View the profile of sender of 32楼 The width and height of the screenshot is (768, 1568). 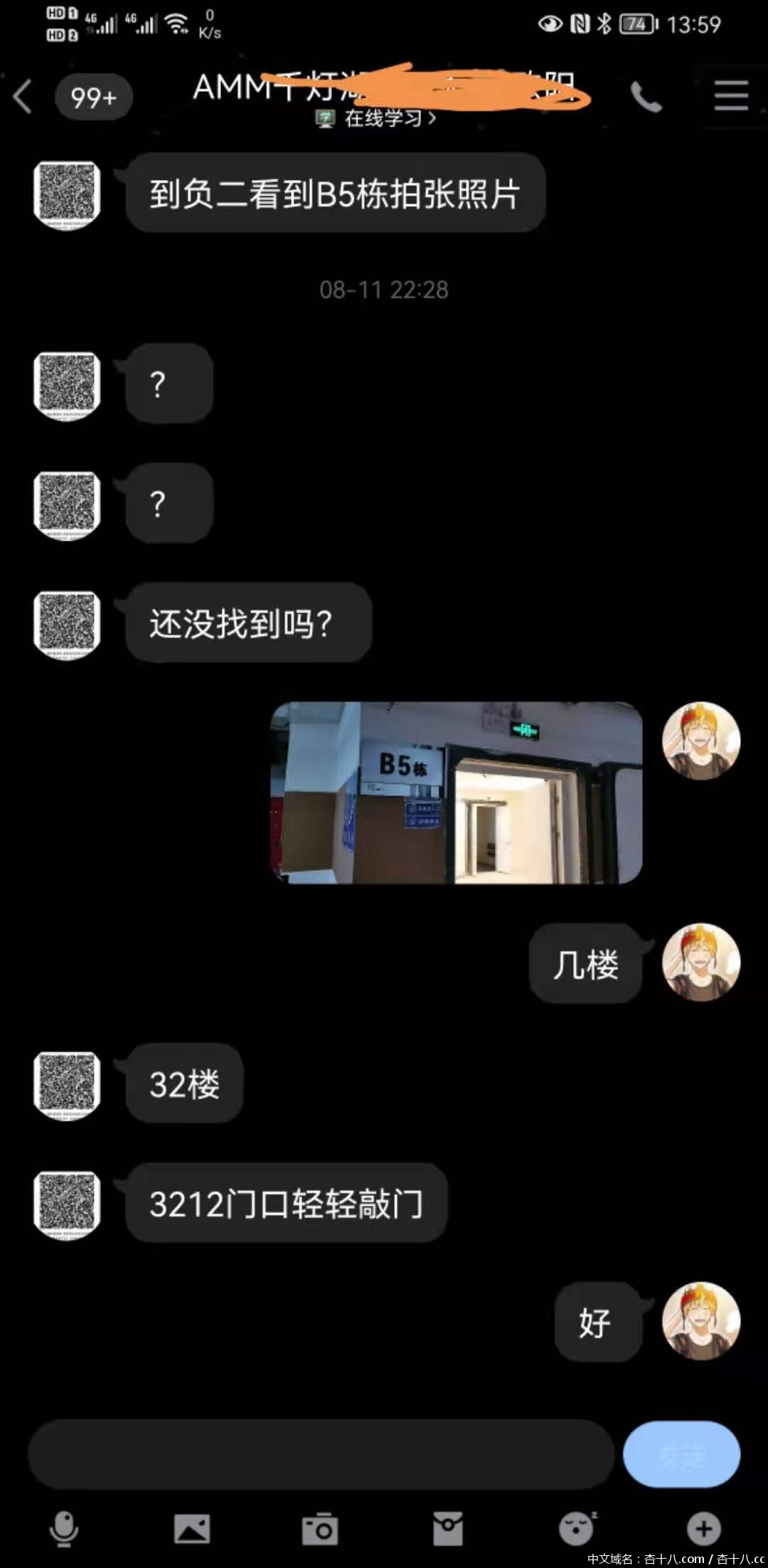[x=67, y=1085]
